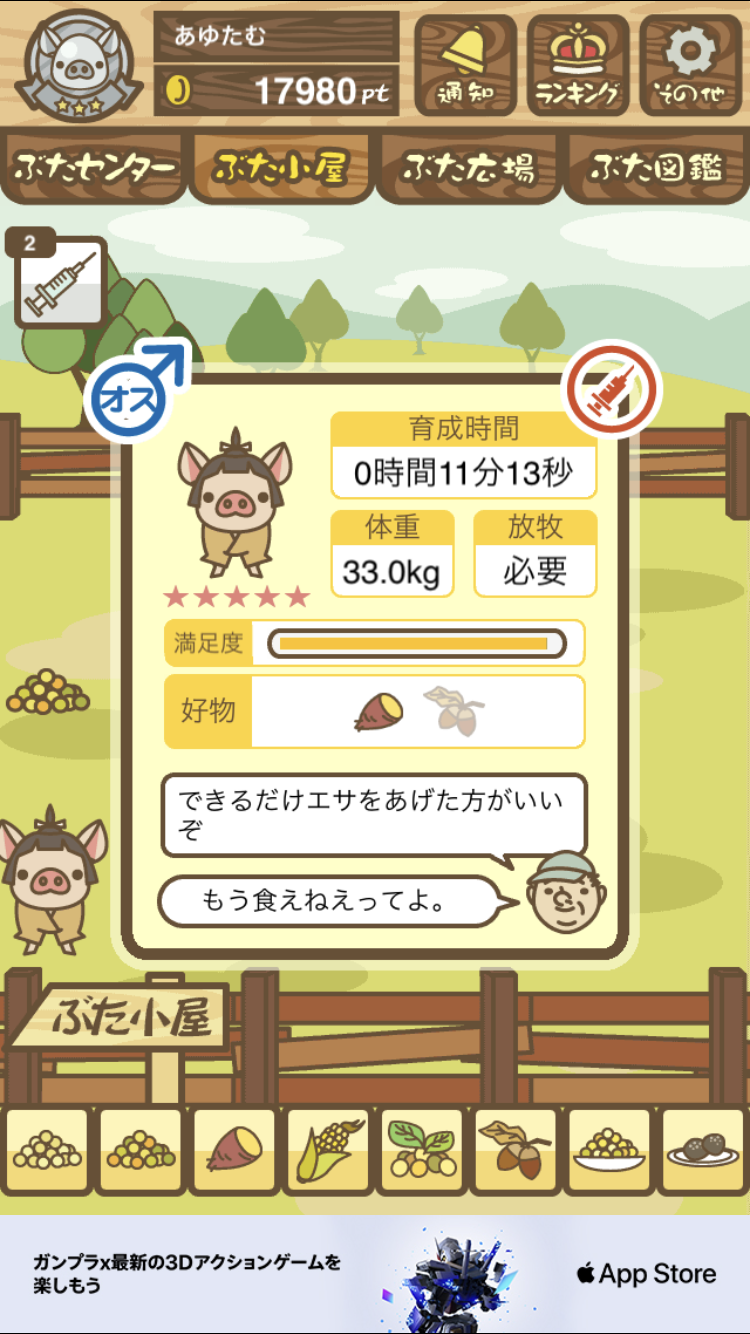Image resolution: width=750 pixels, height=1334 pixels.
Task: Select the brown dumplings plate feed
Action: pos(703,1151)
